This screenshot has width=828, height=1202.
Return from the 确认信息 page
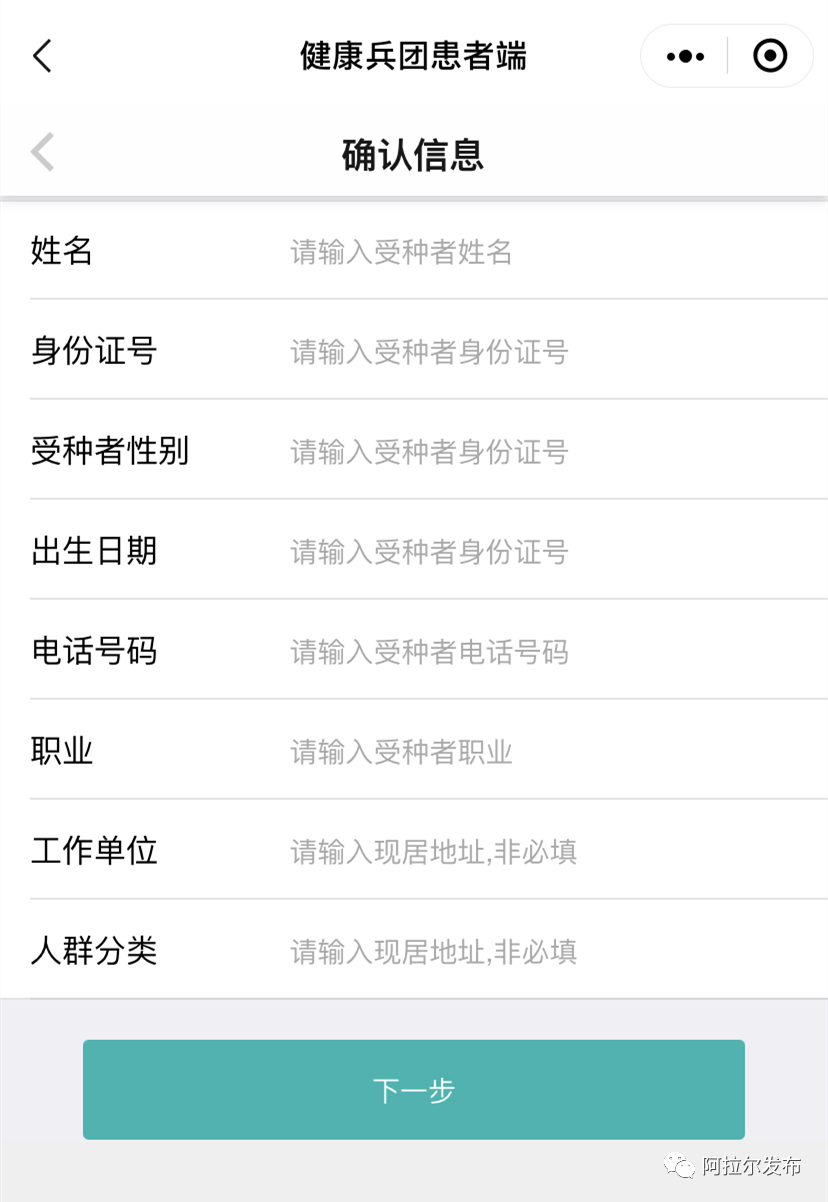point(42,153)
